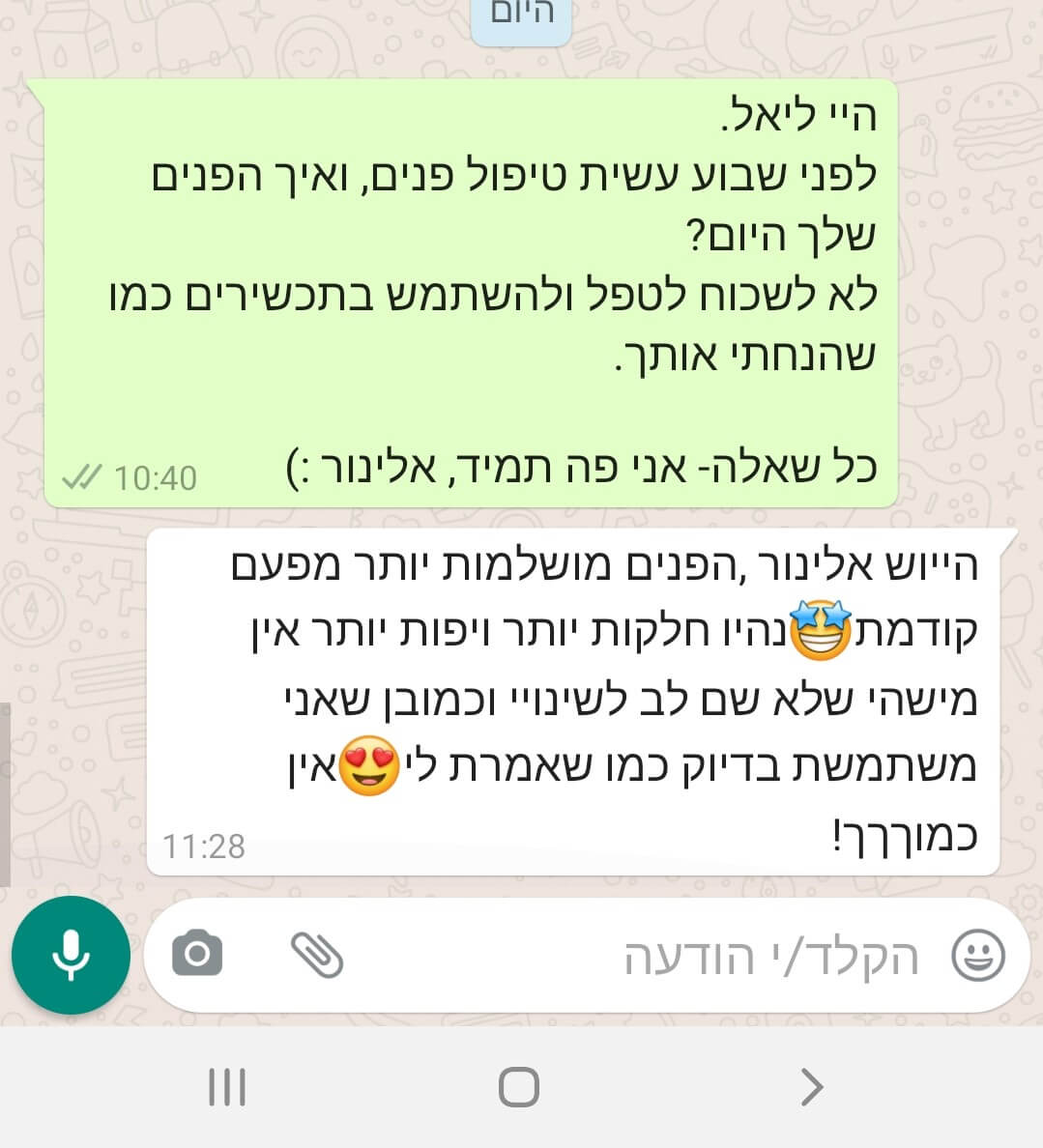Image resolution: width=1043 pixels, height=1148 pixels.
Task: Open the camera from message bar
Action: coord(197,955)
